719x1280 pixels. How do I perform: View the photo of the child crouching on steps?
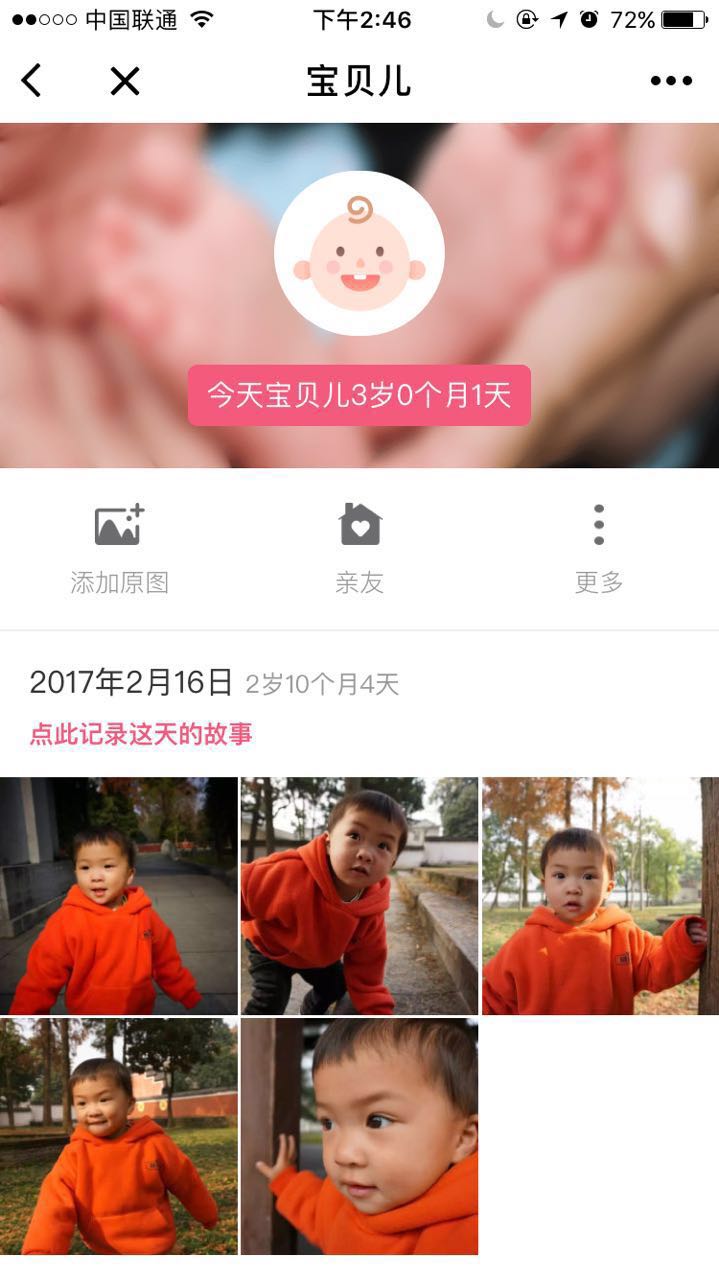pos(359,896)
